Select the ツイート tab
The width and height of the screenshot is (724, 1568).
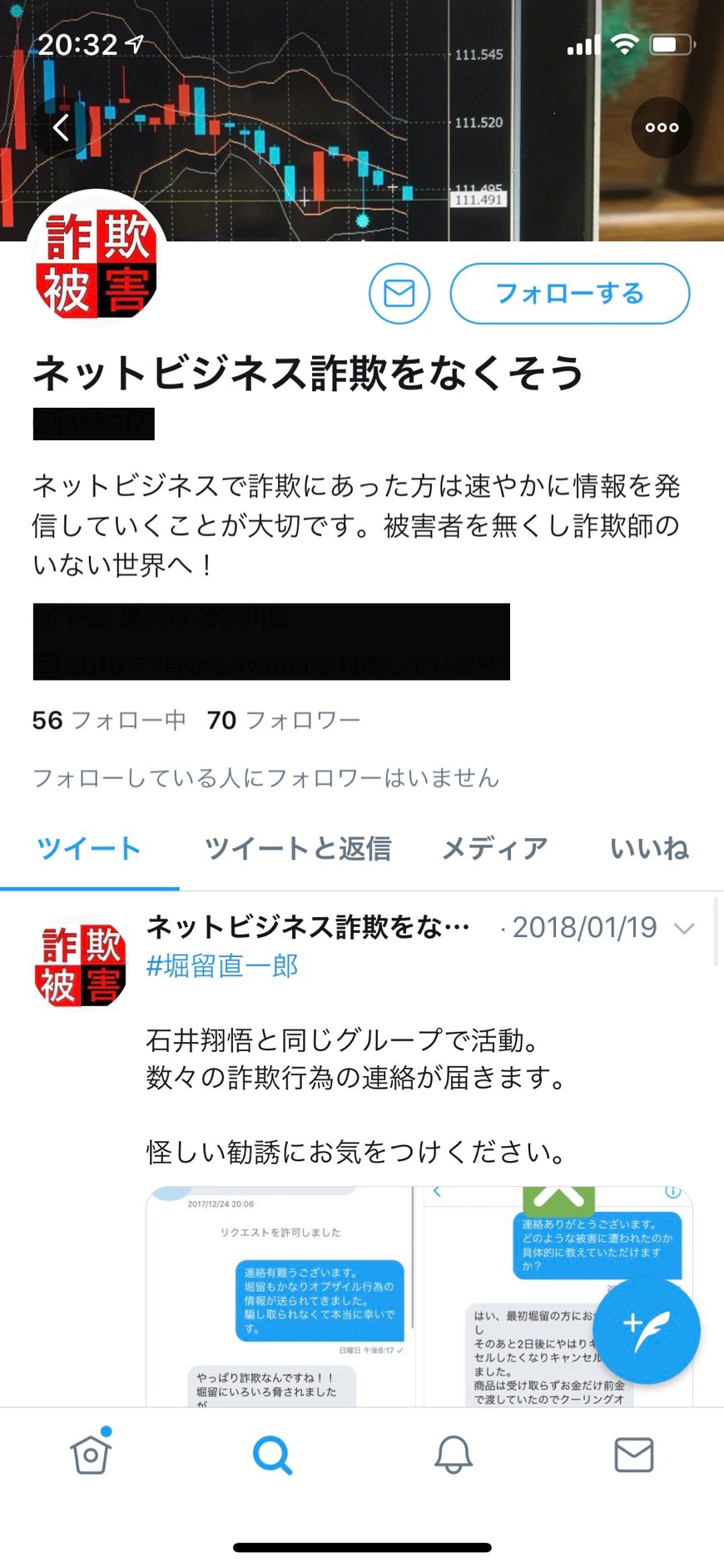coord(89,848)
